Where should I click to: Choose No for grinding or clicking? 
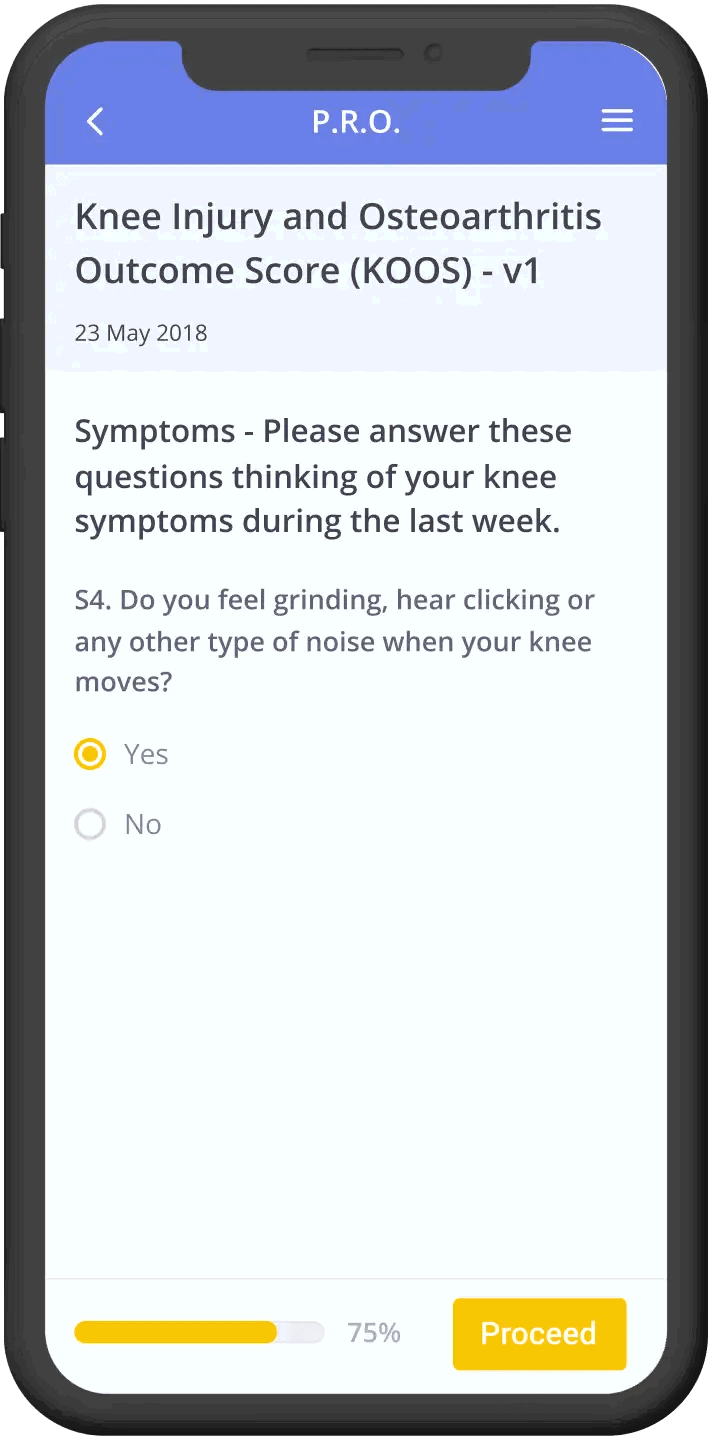(x=90, y=825)
